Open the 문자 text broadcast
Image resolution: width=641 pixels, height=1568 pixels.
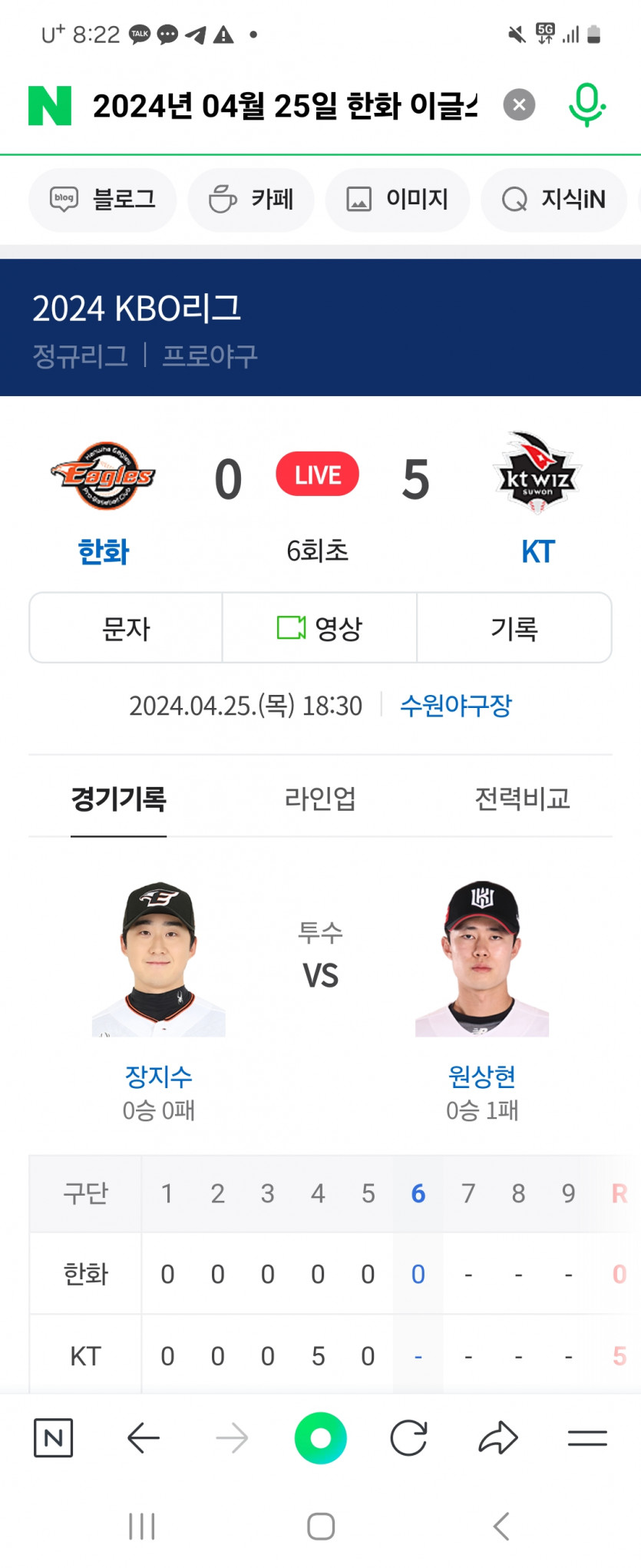point(126,628)
